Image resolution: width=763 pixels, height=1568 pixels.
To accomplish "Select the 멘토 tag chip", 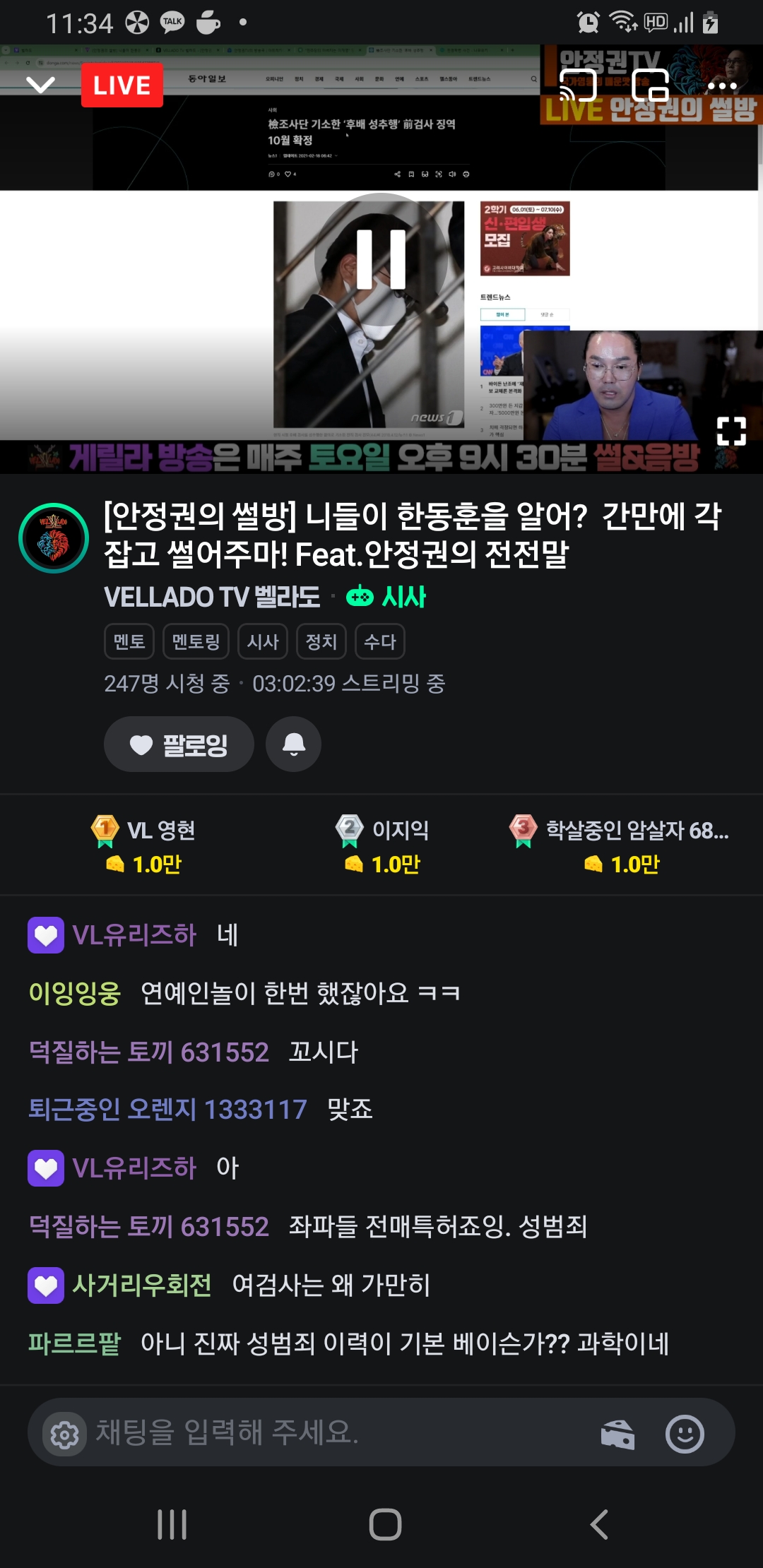I will (129, 641).
